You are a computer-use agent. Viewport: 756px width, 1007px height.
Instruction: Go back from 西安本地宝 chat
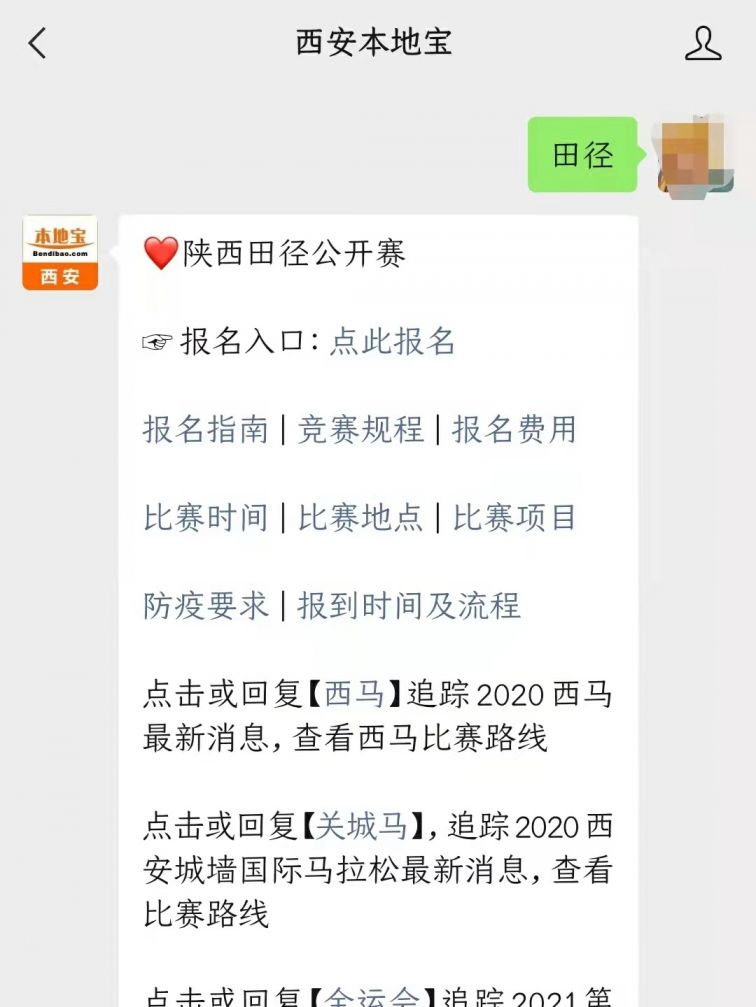click(x=38, y=43)
